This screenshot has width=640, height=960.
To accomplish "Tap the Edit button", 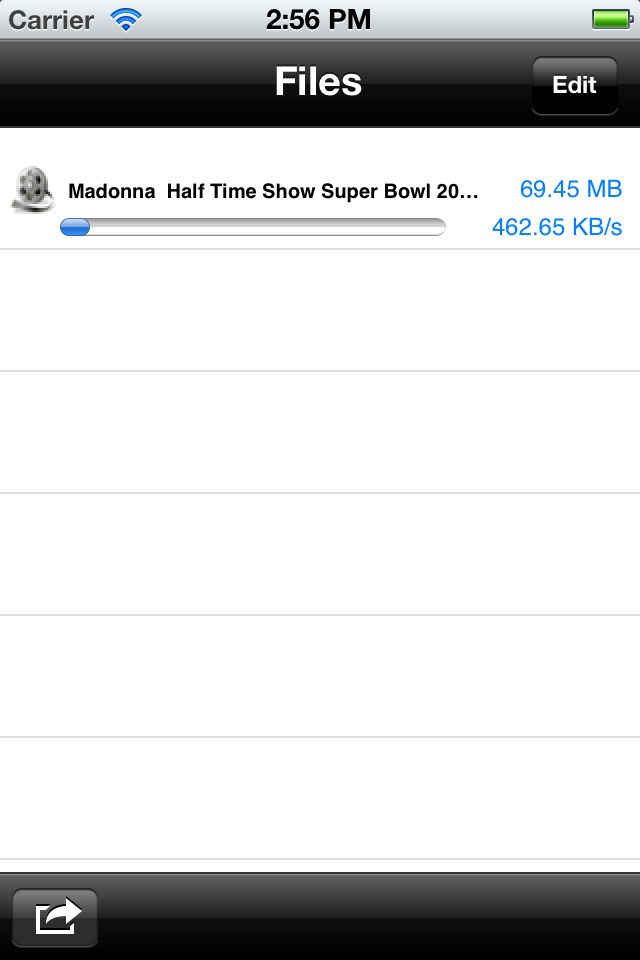I will click(x=574, y=85).
